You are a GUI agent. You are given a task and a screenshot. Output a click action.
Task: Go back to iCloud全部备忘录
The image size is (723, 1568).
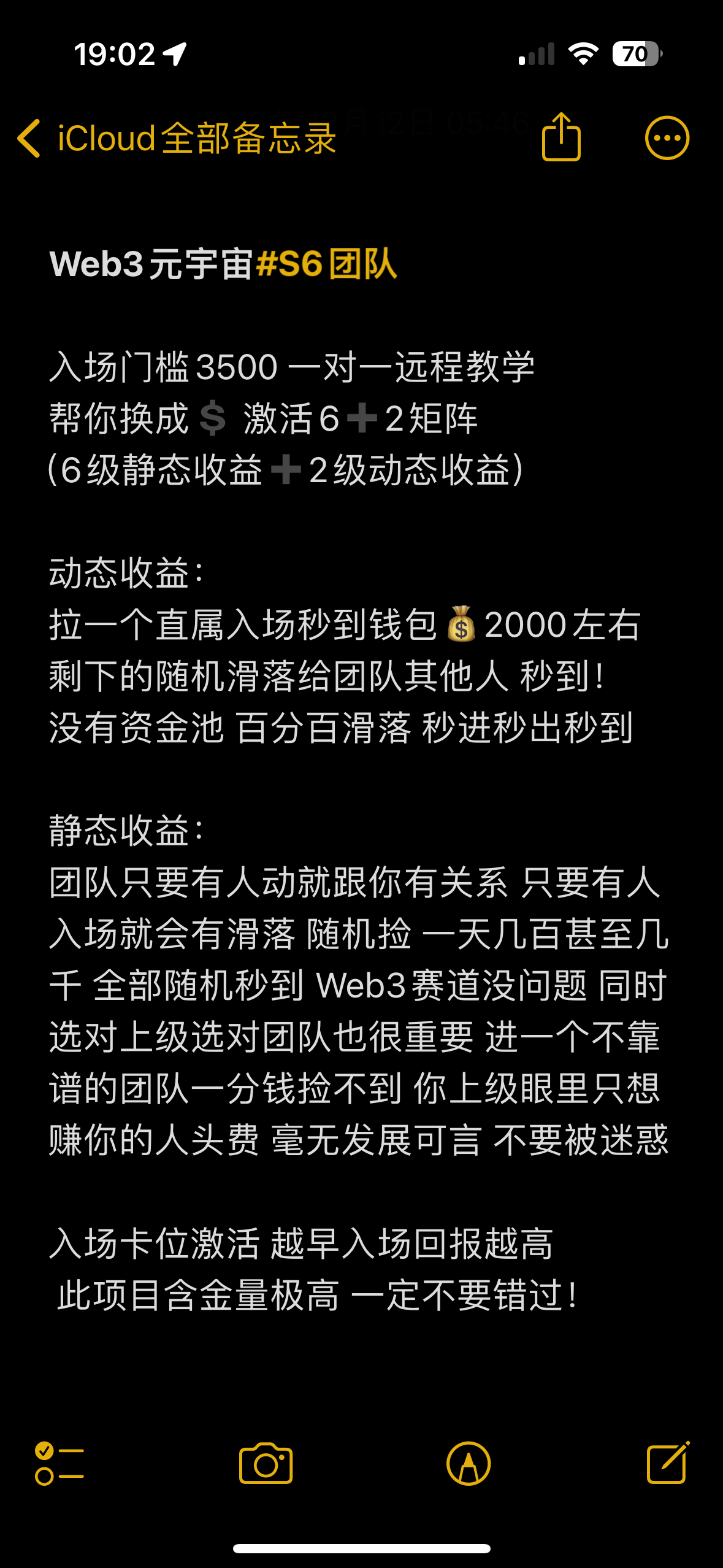coord(177,138)
